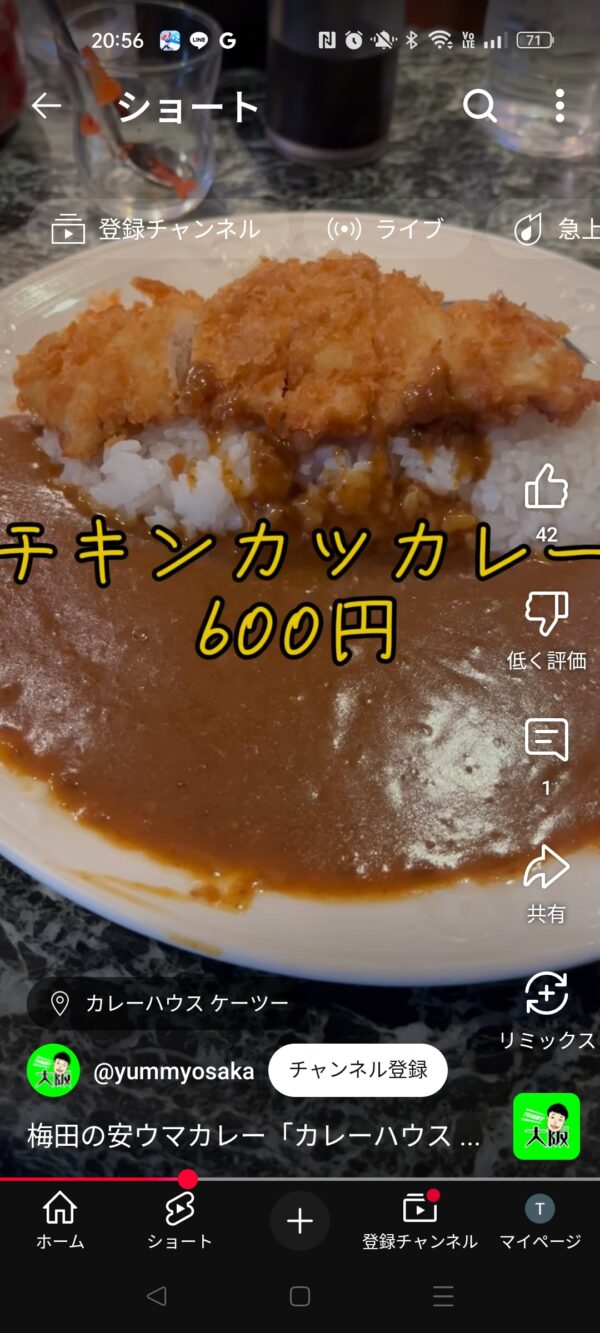The width and height of the screenshot is (600, 1333).
Task: Open the 登録チャンネル bottom tab
Action: click(420, 1220)
